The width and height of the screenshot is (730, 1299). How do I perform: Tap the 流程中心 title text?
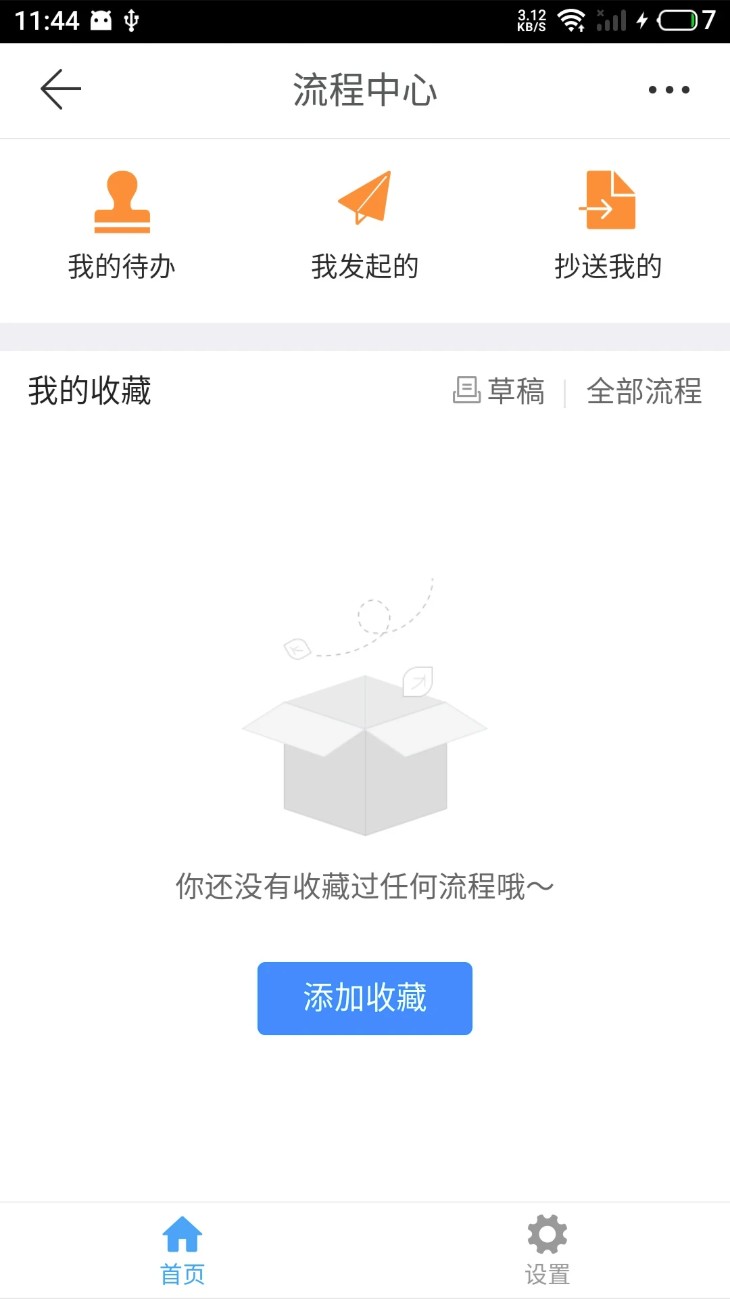point(364,89)
